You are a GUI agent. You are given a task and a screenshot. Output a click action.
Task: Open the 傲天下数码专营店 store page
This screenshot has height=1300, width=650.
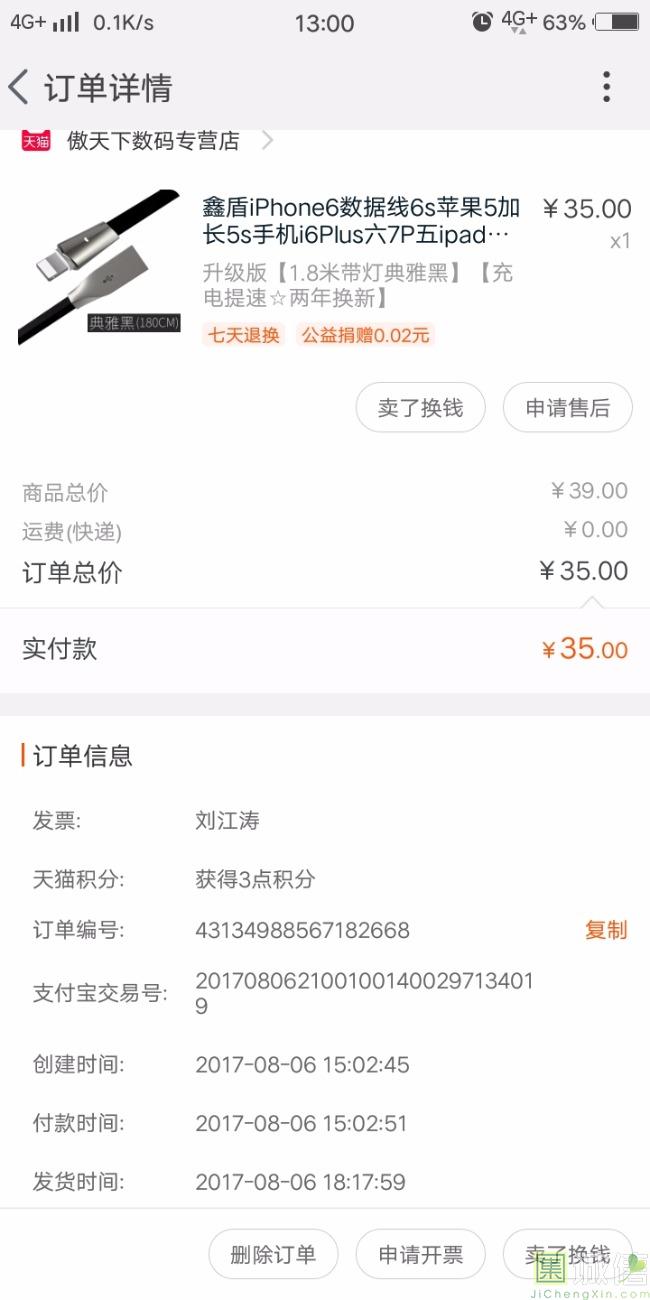[x=153, y=141]
